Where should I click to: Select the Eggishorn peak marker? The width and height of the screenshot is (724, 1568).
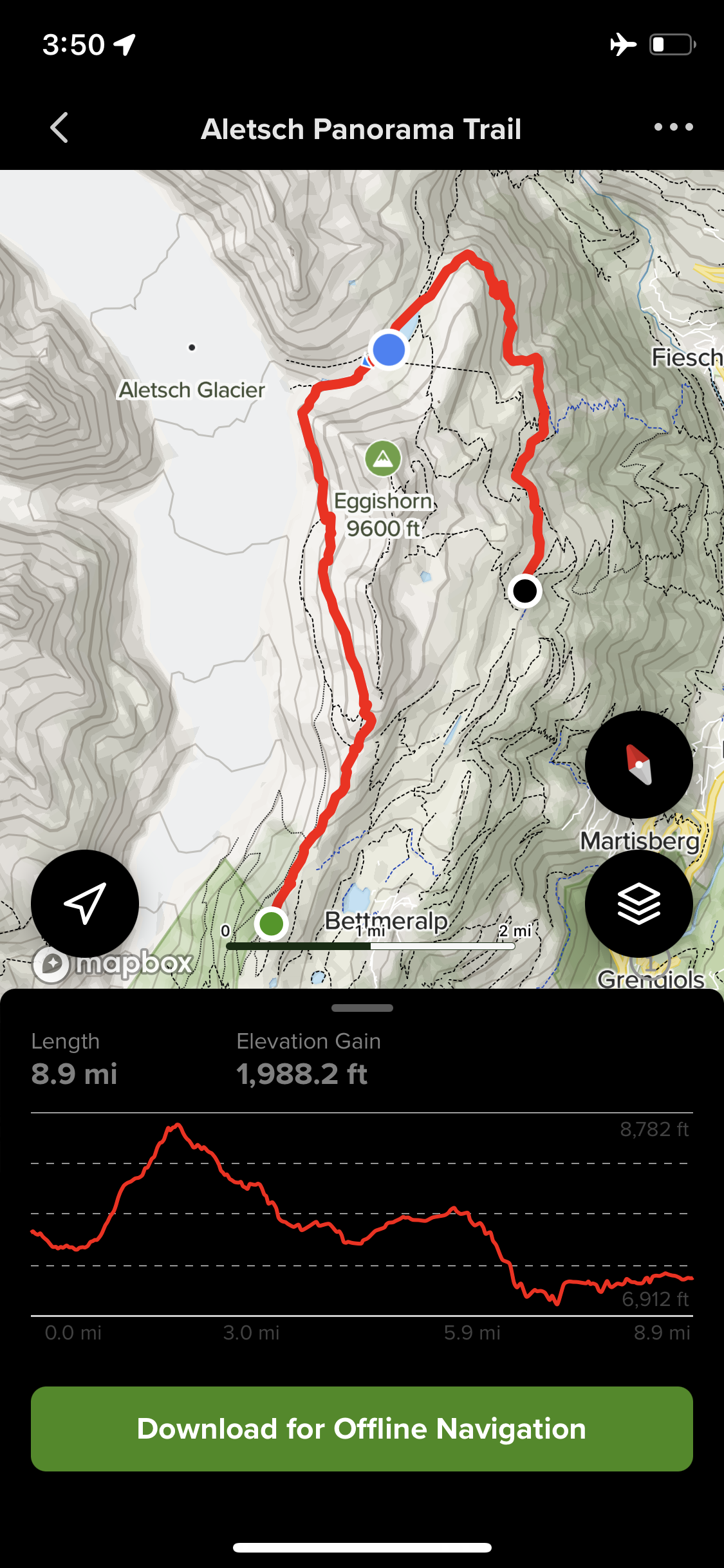tap(383, 458)
